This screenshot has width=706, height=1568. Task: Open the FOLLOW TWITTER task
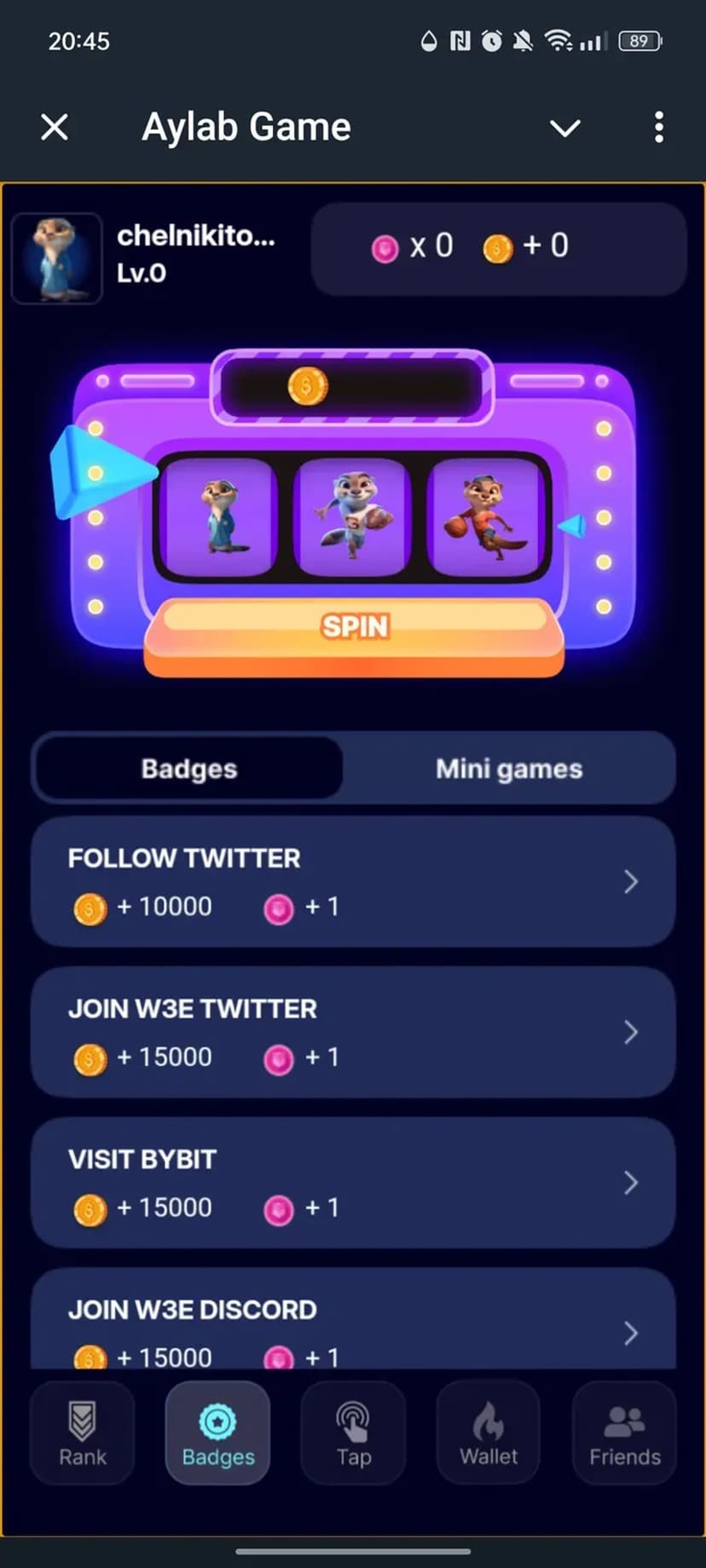[353, 882]
